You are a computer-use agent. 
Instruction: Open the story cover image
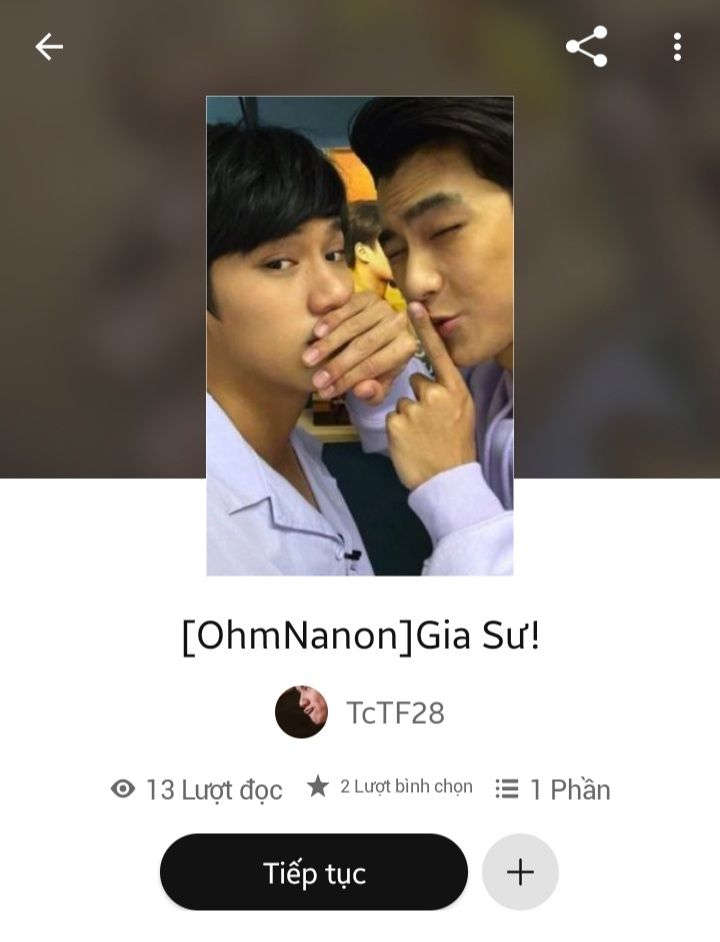tap(360, 335)
